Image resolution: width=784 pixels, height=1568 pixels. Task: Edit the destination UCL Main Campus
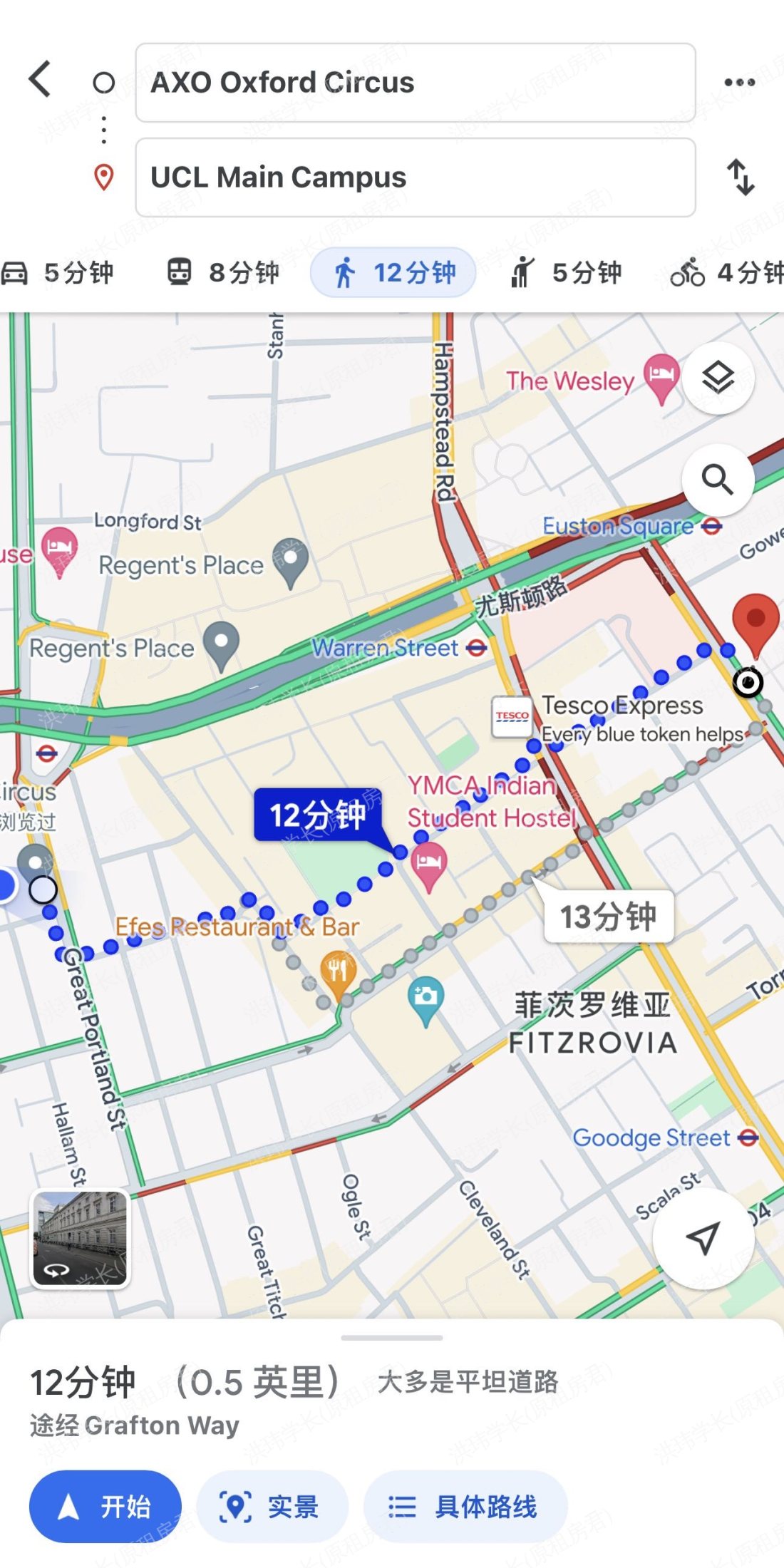tap(415, 177)
